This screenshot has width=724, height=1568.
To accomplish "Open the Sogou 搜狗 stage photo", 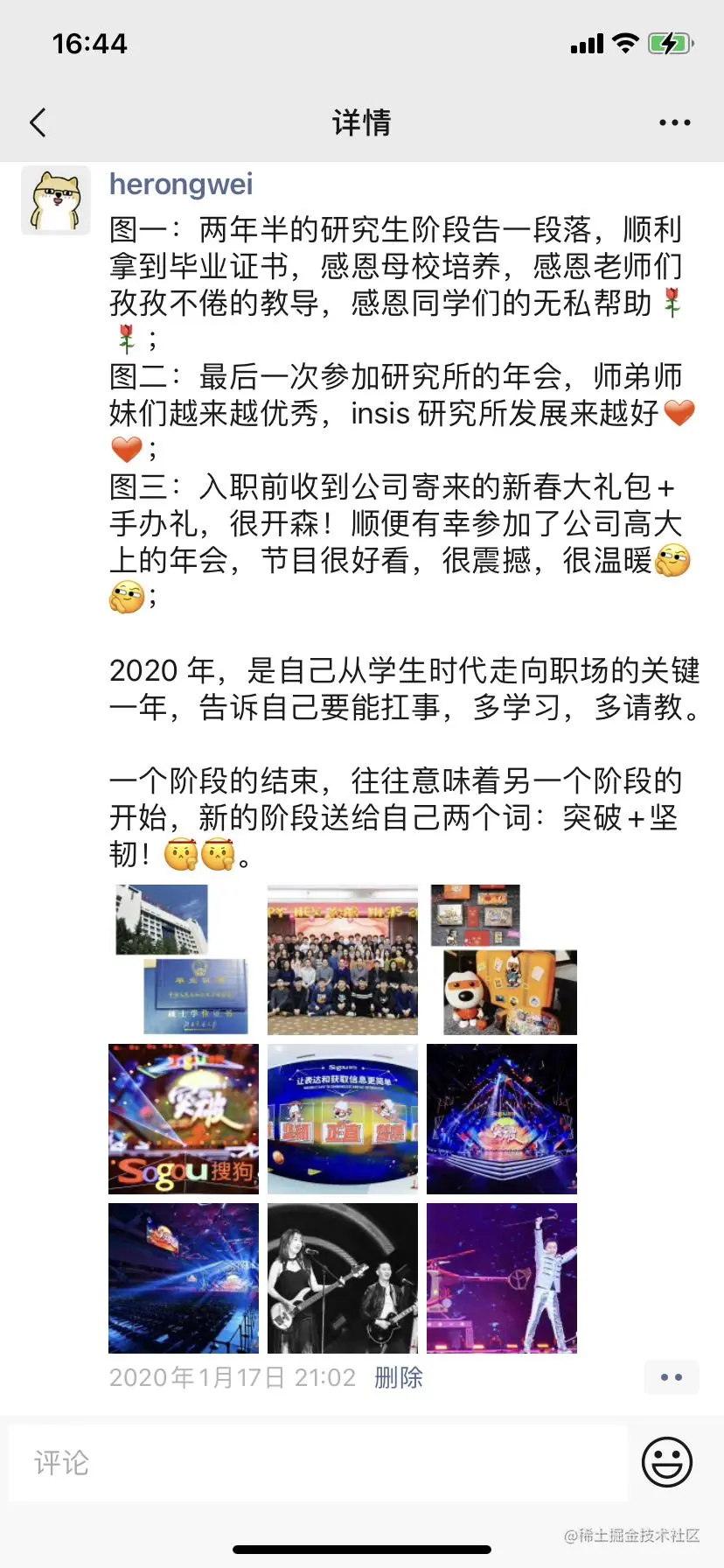I will 184,1119.
